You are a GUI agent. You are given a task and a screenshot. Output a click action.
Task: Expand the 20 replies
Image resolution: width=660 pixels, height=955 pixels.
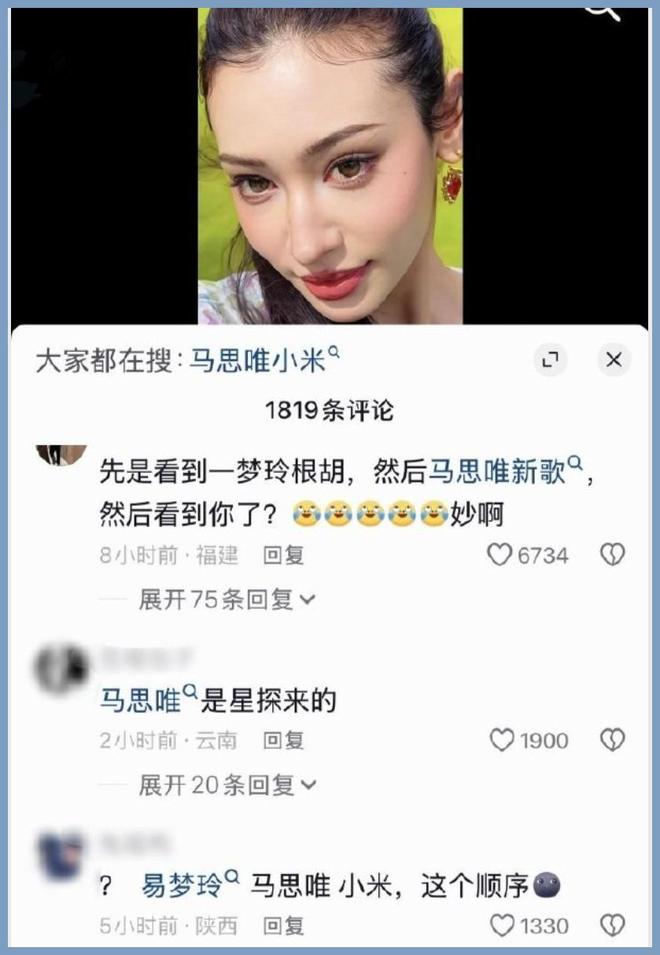(226, 785)
